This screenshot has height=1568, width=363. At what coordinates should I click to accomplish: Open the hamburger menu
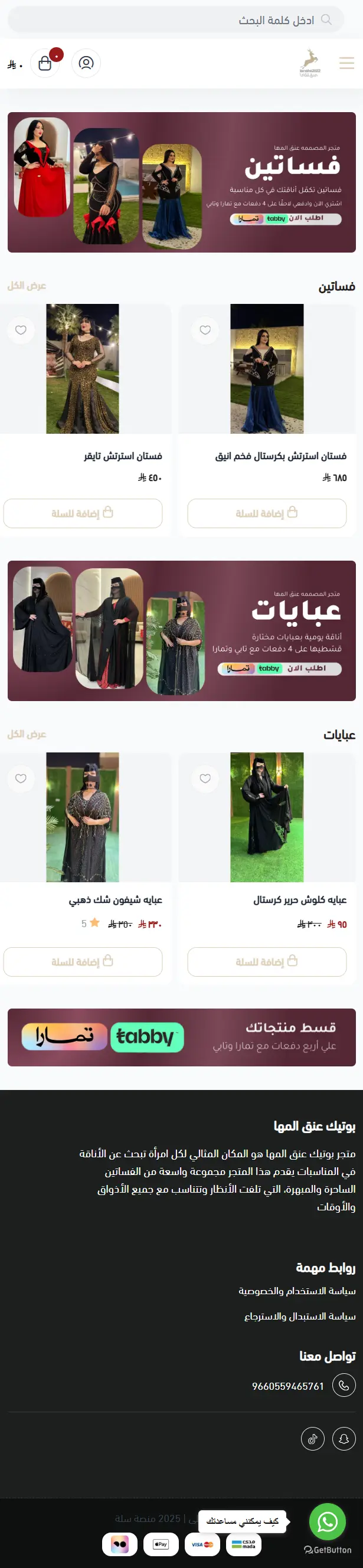pyautogui.click(x=346, y=63)
